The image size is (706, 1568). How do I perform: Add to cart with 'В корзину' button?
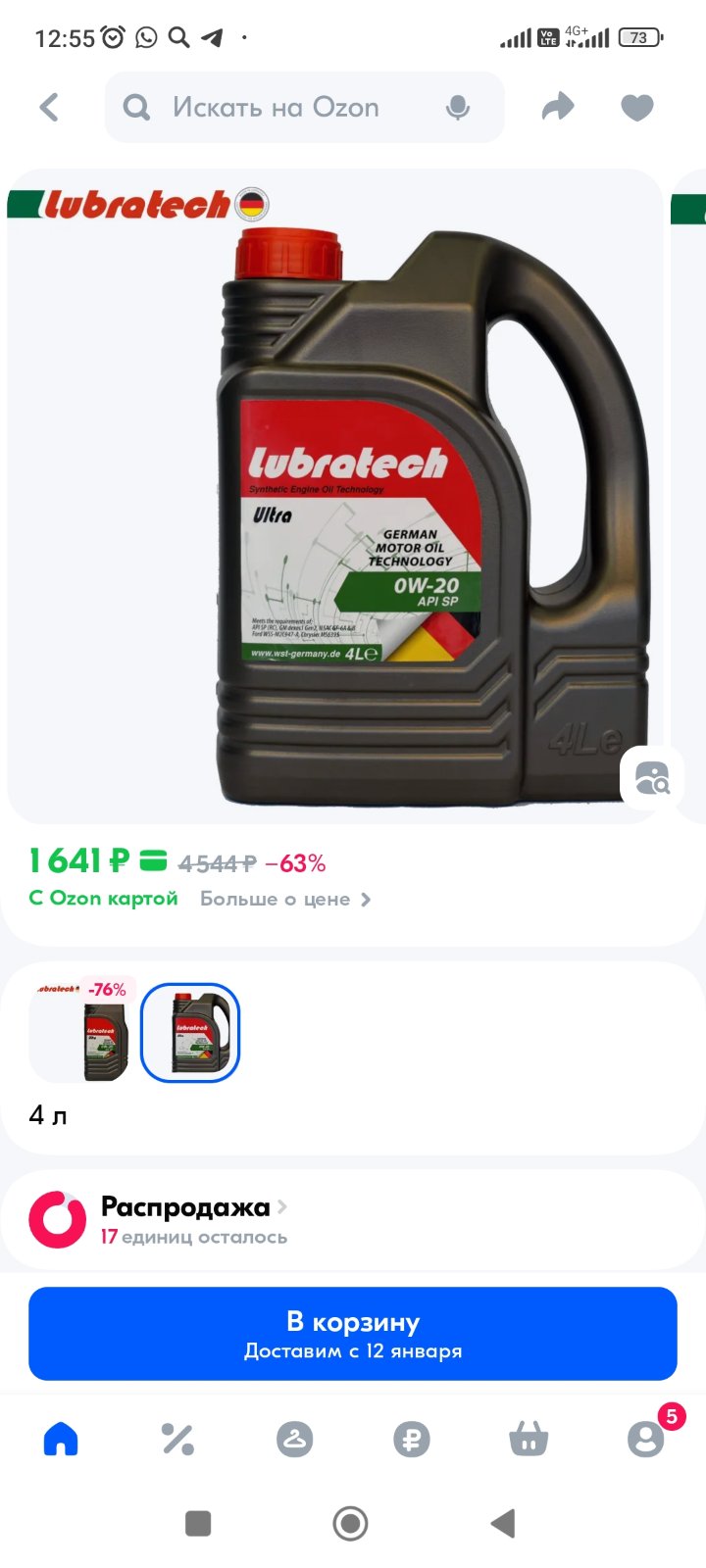[353, 1334]
